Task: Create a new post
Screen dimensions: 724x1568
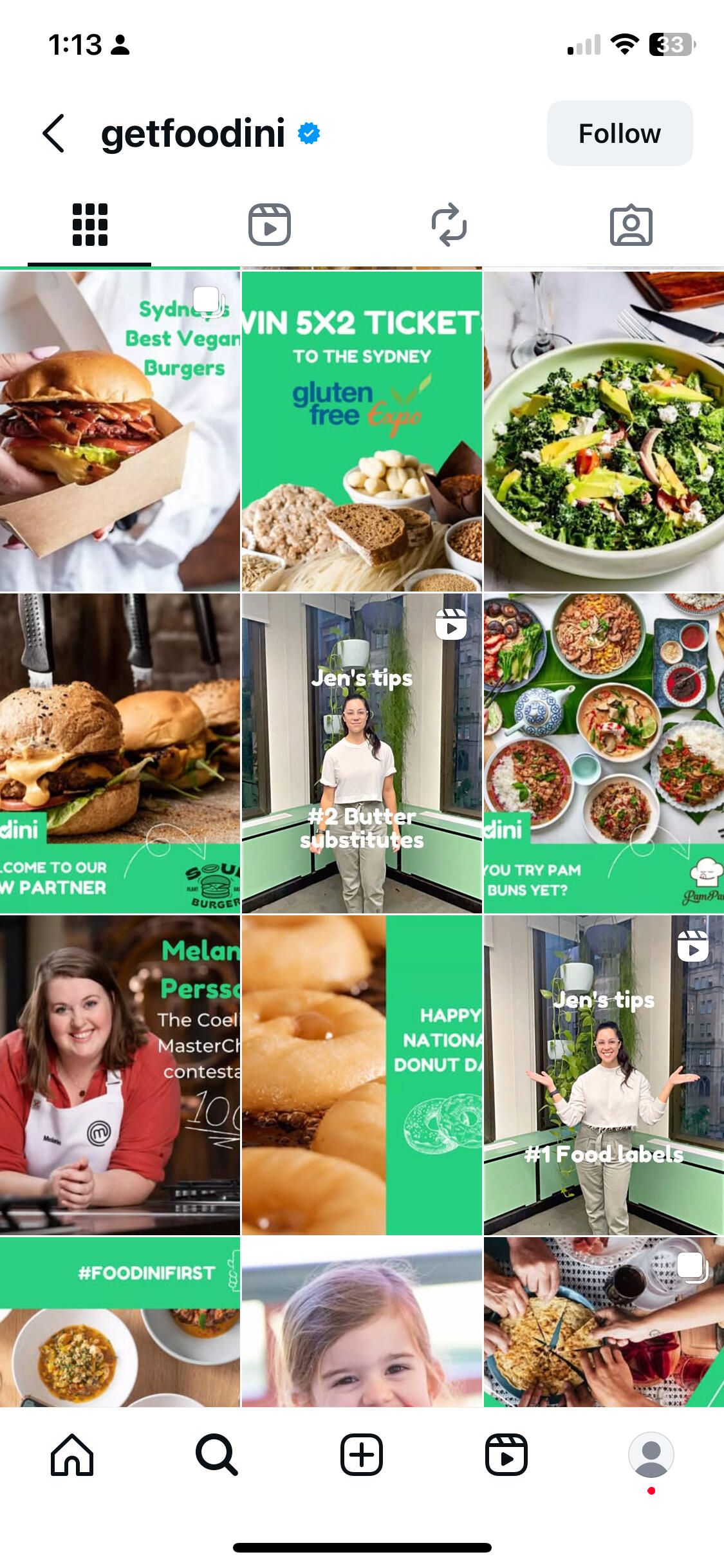Action: pyautogui.click(x=362, y=1455)
